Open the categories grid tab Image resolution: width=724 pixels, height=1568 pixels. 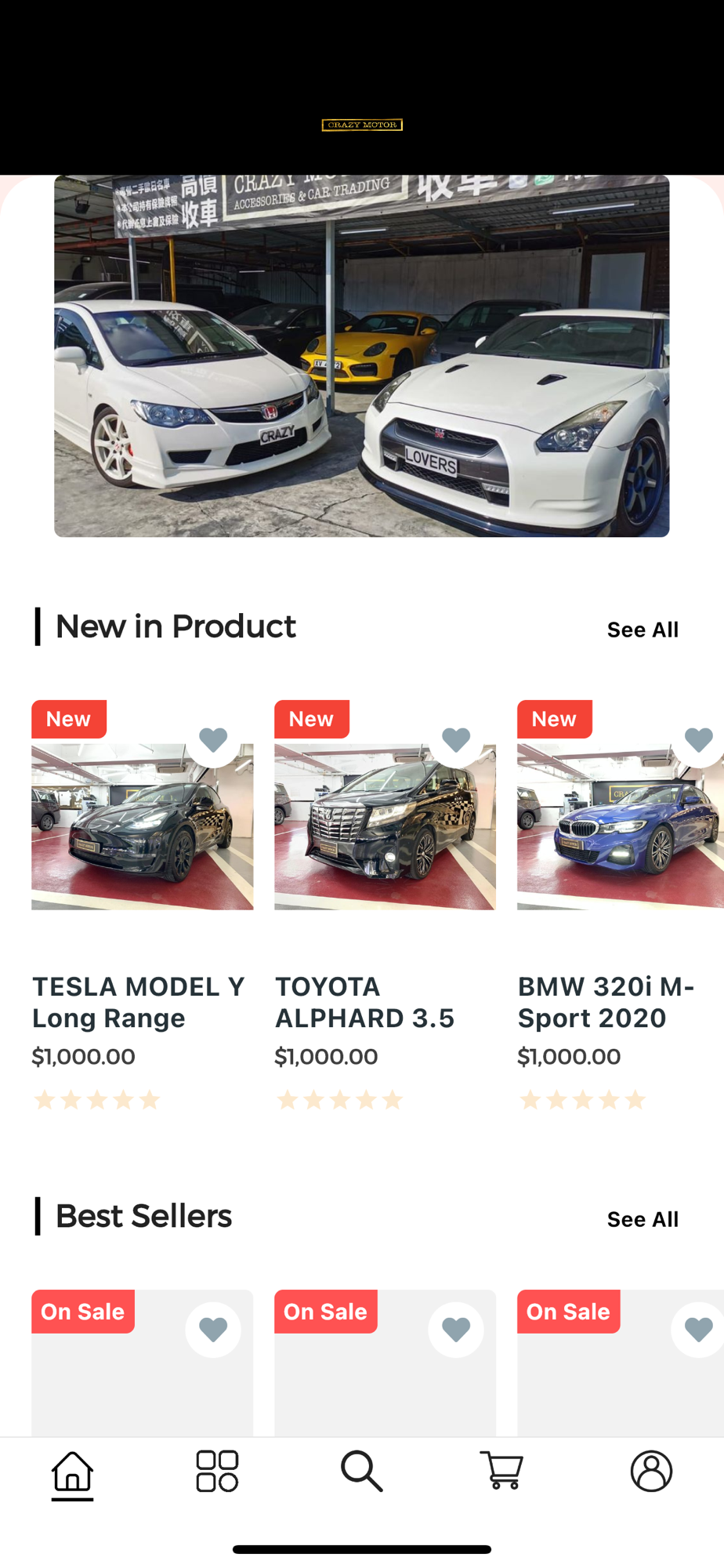click(217, 1472)
